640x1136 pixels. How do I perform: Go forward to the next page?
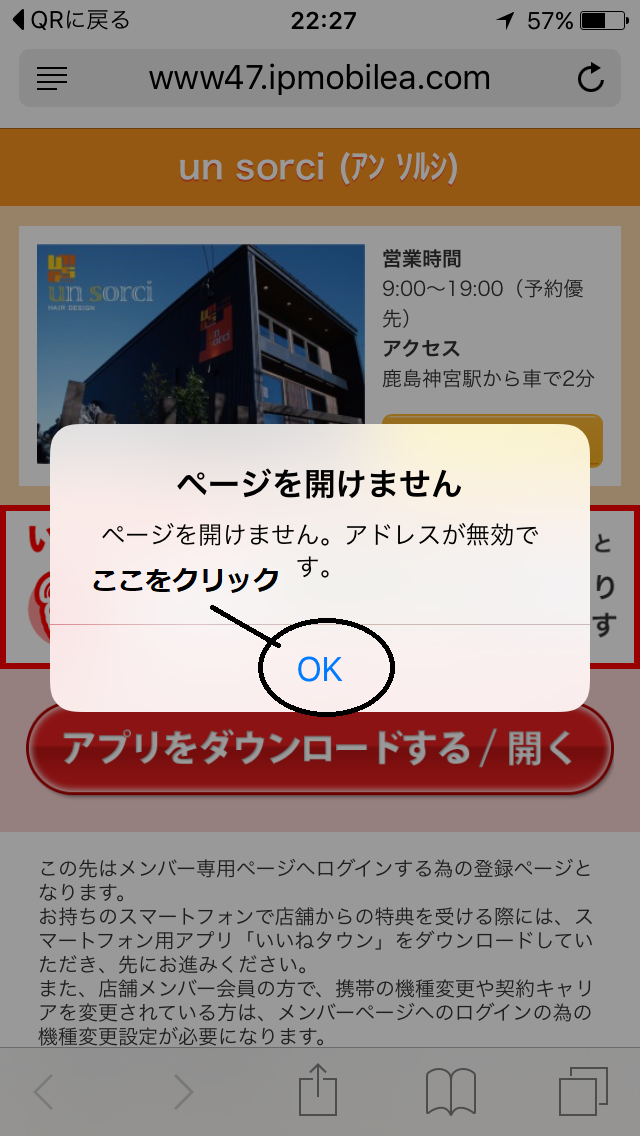(x=183, y=1092)
